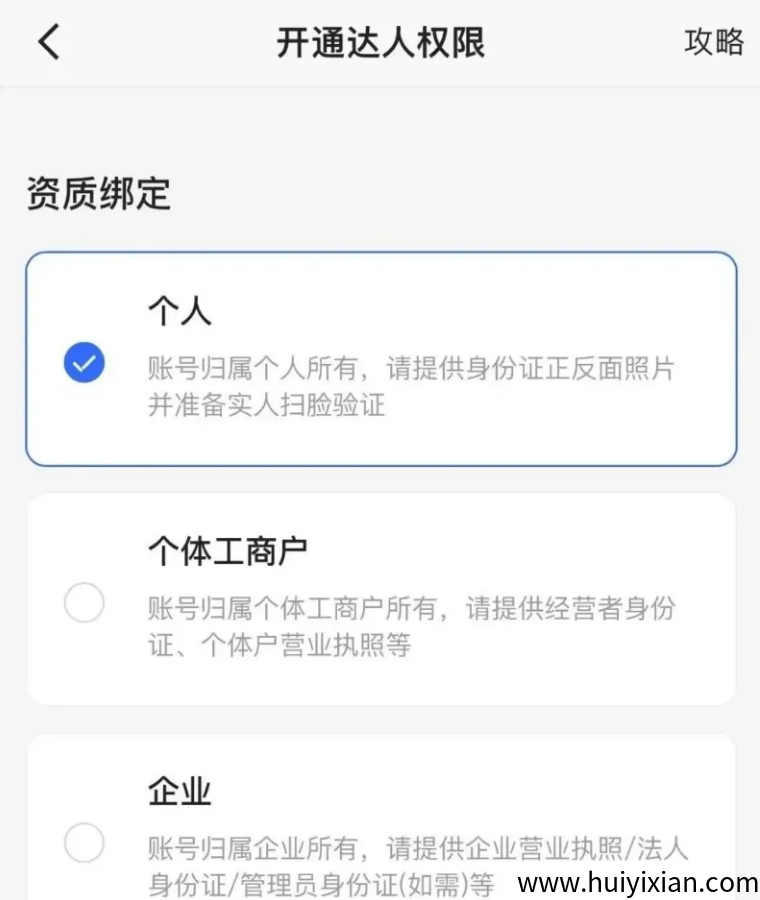Tap the 个人 option label text
This screenshot has width=760, height=900.
(178, 310)
